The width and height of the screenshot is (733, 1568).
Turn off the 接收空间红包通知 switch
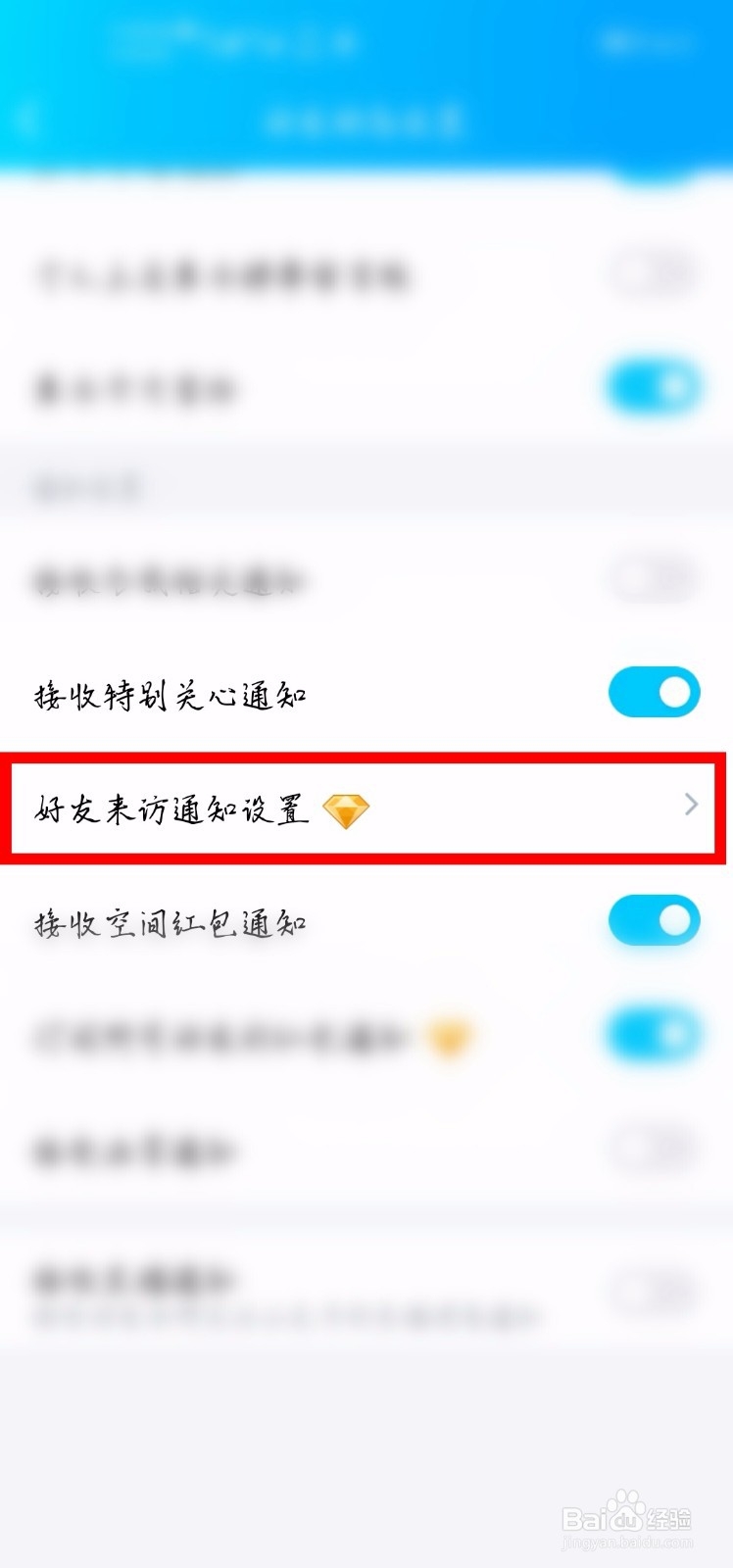coord(654,920)
